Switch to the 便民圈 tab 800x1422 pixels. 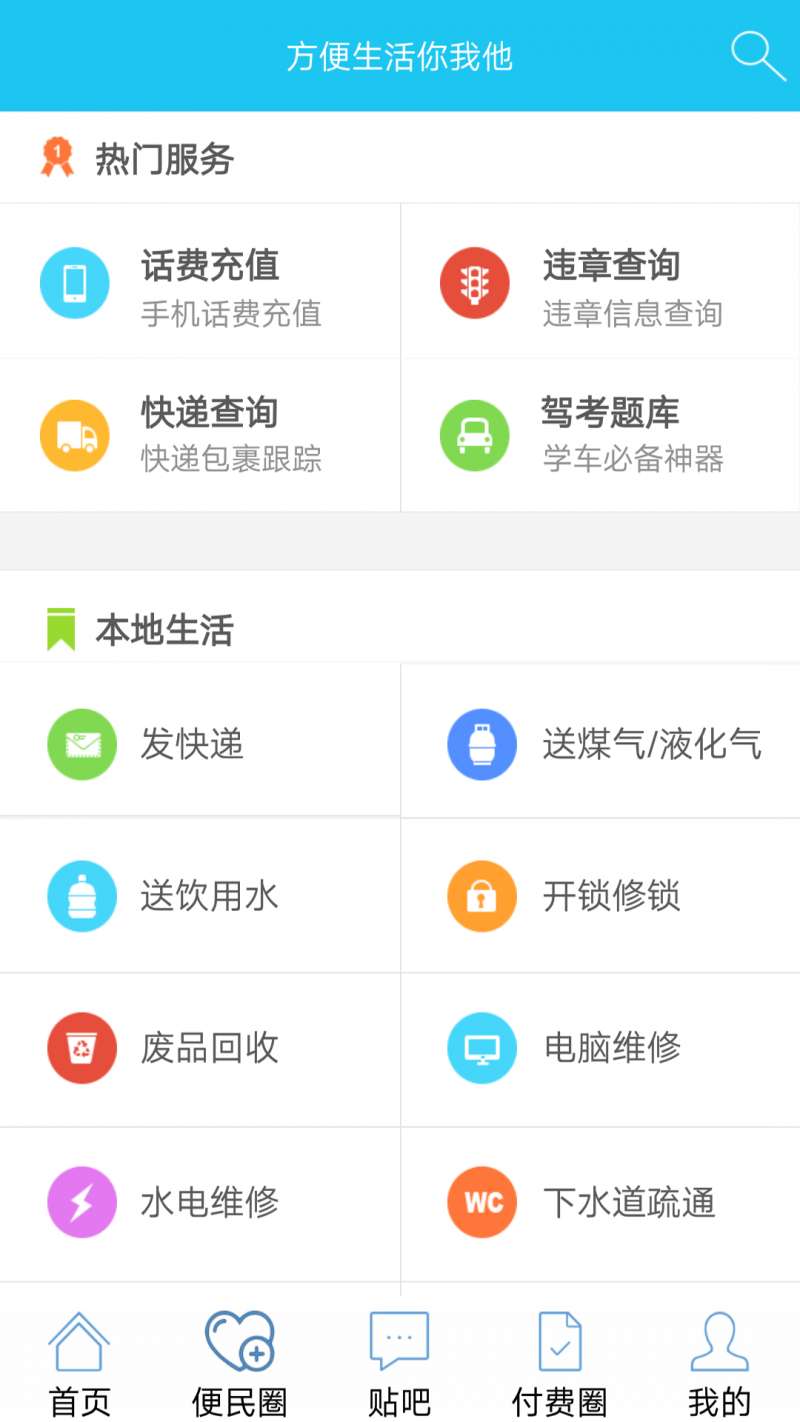240,1362
